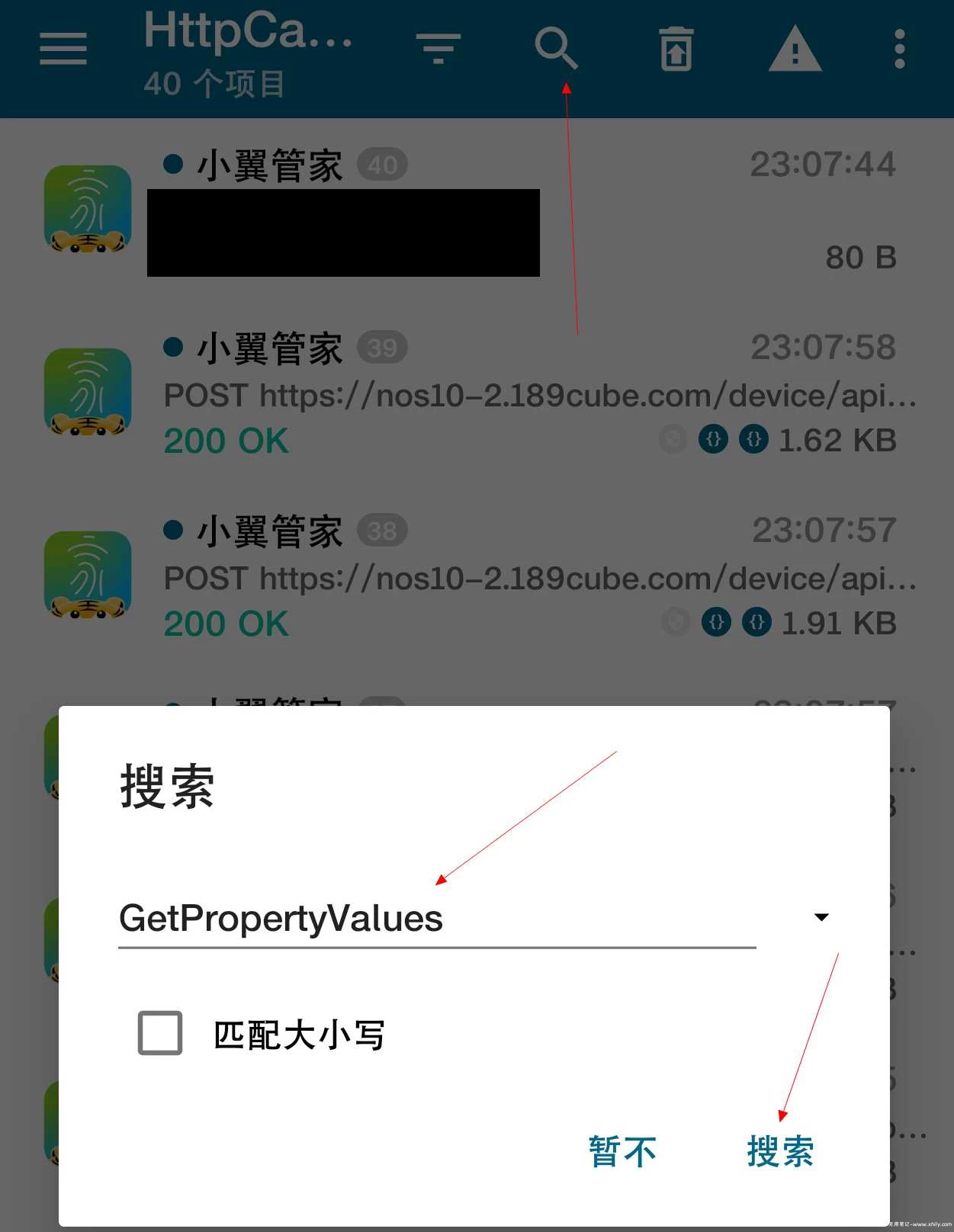Cancel the search with 暂不
Image resolution: width=954 pixels, height=1232 pixels.
click(622, 1150)
